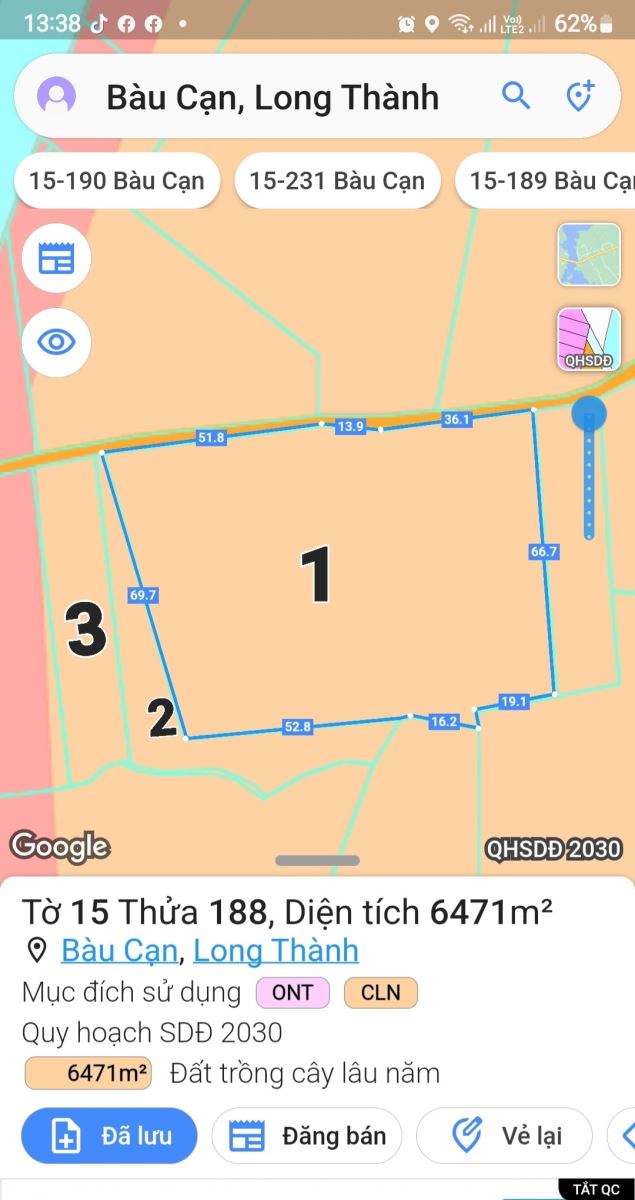The height and width of the screenshot is (1200, 635).
Task: Open the search field showing Bàu Cạn, Long Thành
Action: tap(272, 97)
